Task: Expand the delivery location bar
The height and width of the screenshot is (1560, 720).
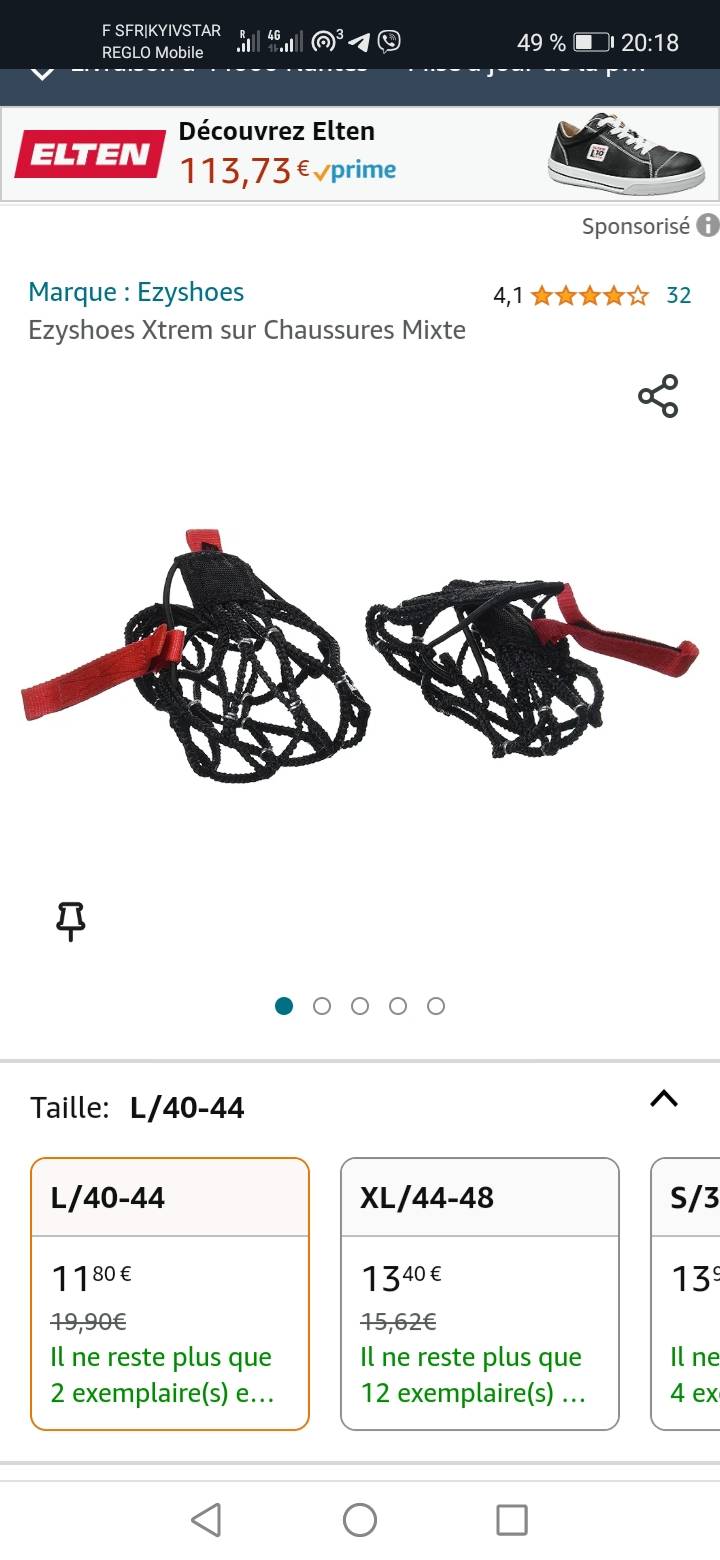Action: (x=360, y=70)
